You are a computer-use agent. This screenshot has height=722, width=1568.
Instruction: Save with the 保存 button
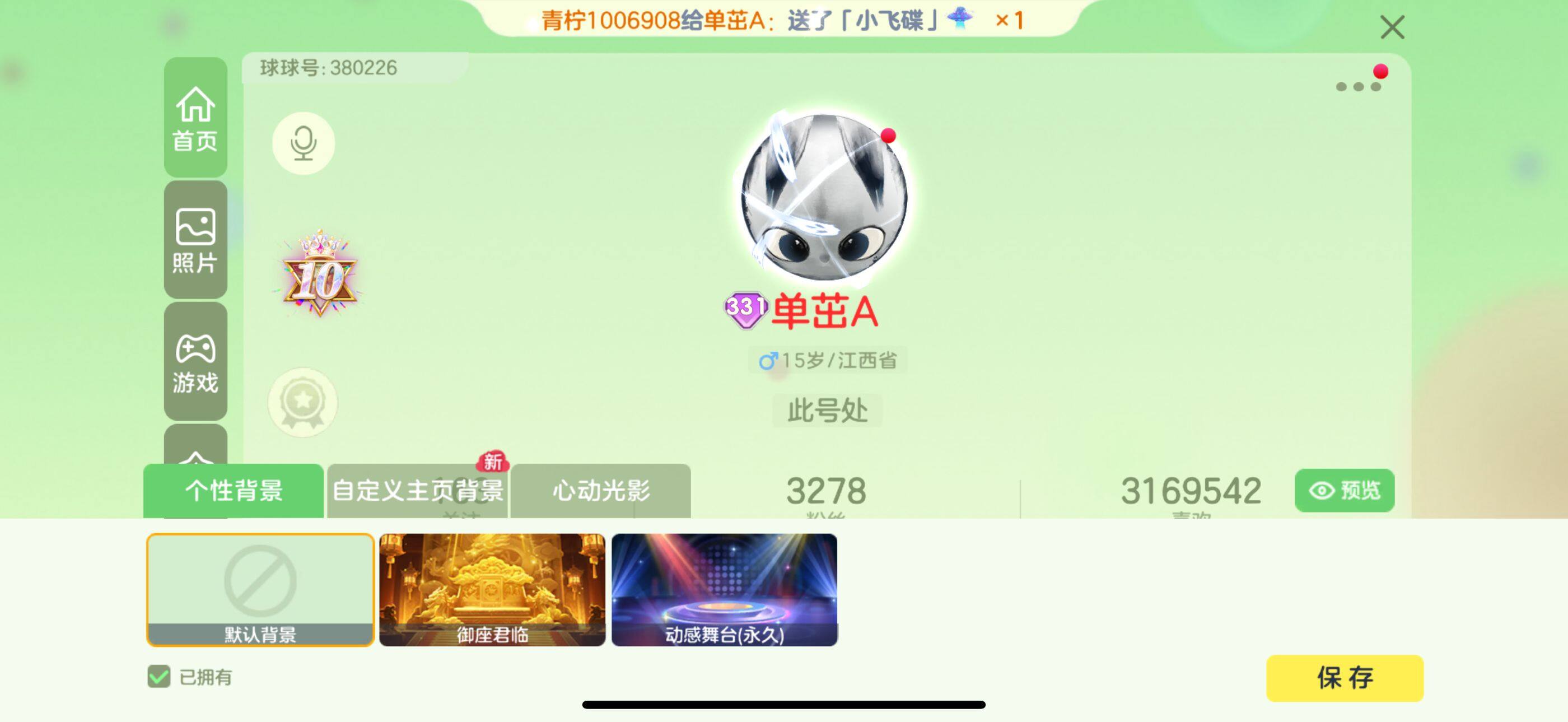[x=1344, y=678]
